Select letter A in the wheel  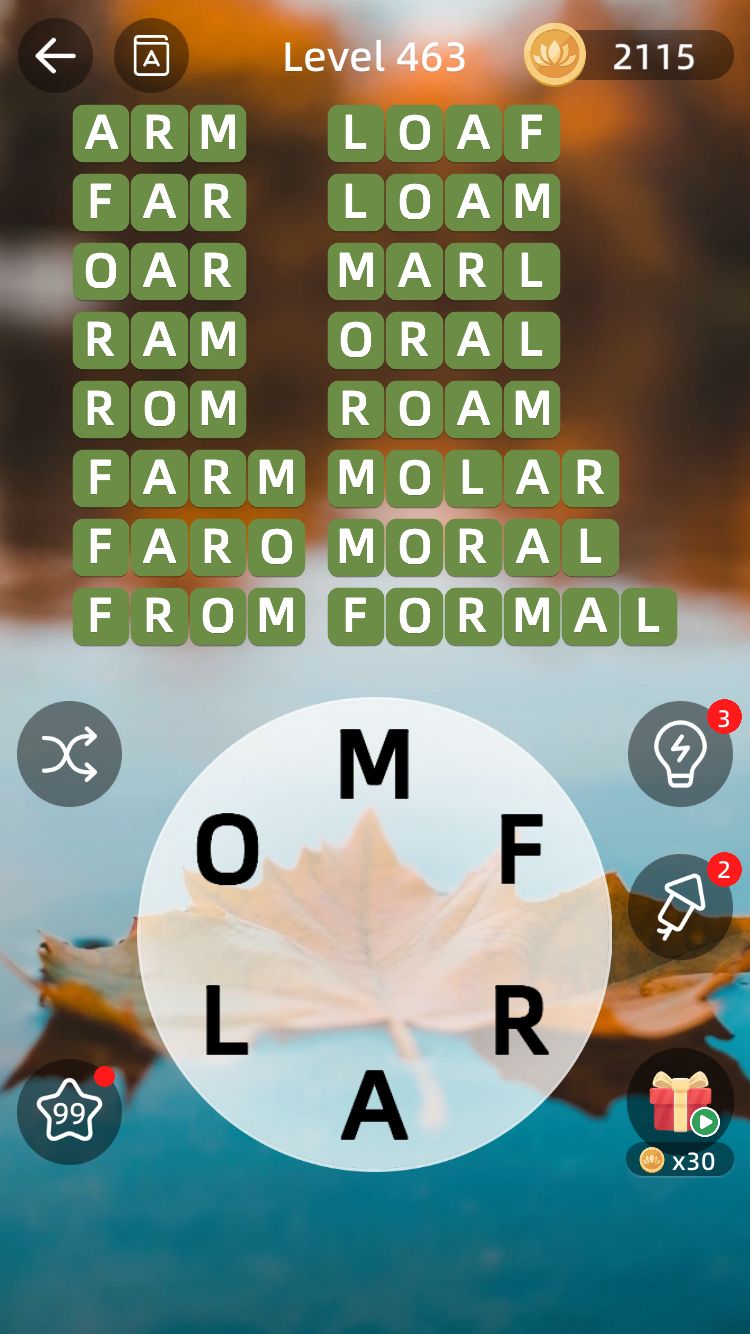(374, 1106)
